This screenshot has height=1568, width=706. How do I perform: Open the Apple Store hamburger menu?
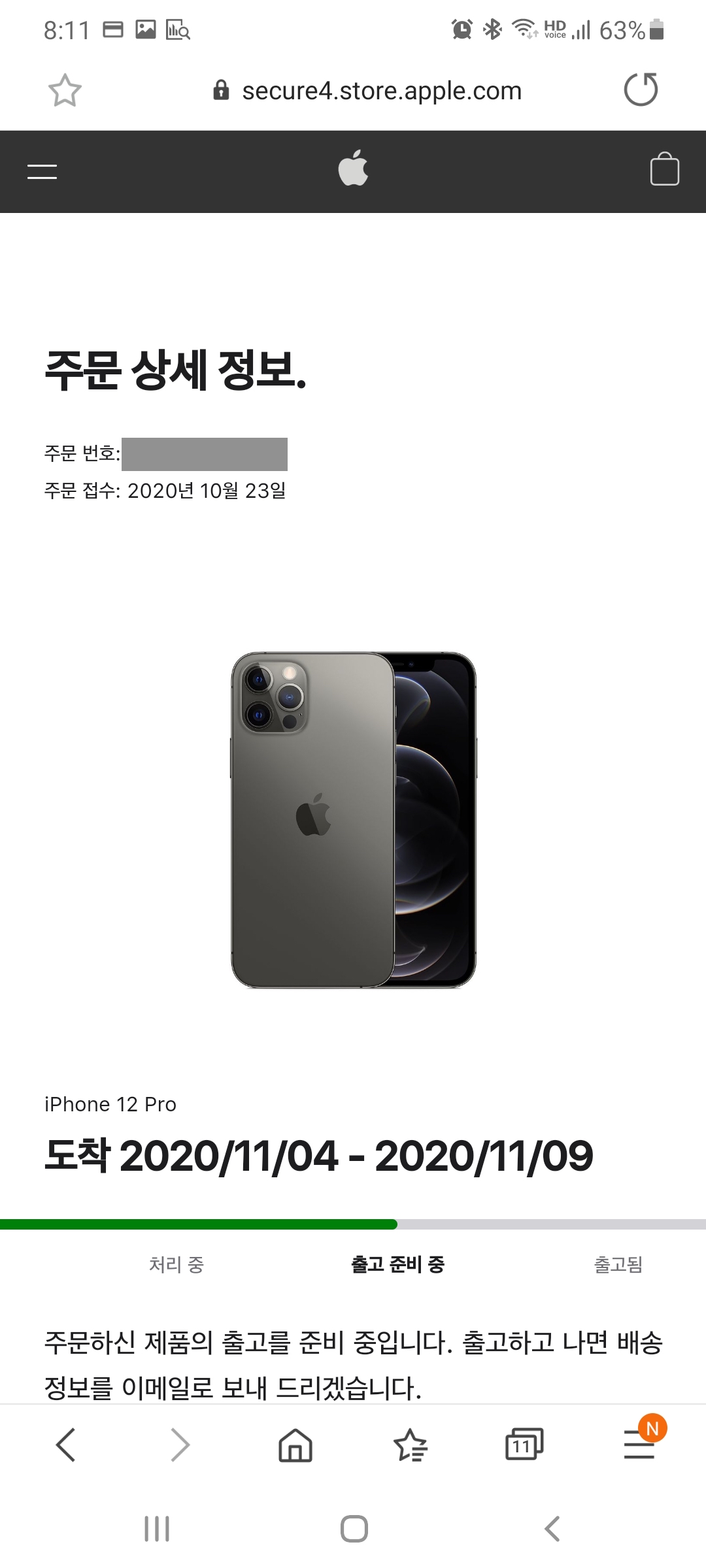[42, 171]
